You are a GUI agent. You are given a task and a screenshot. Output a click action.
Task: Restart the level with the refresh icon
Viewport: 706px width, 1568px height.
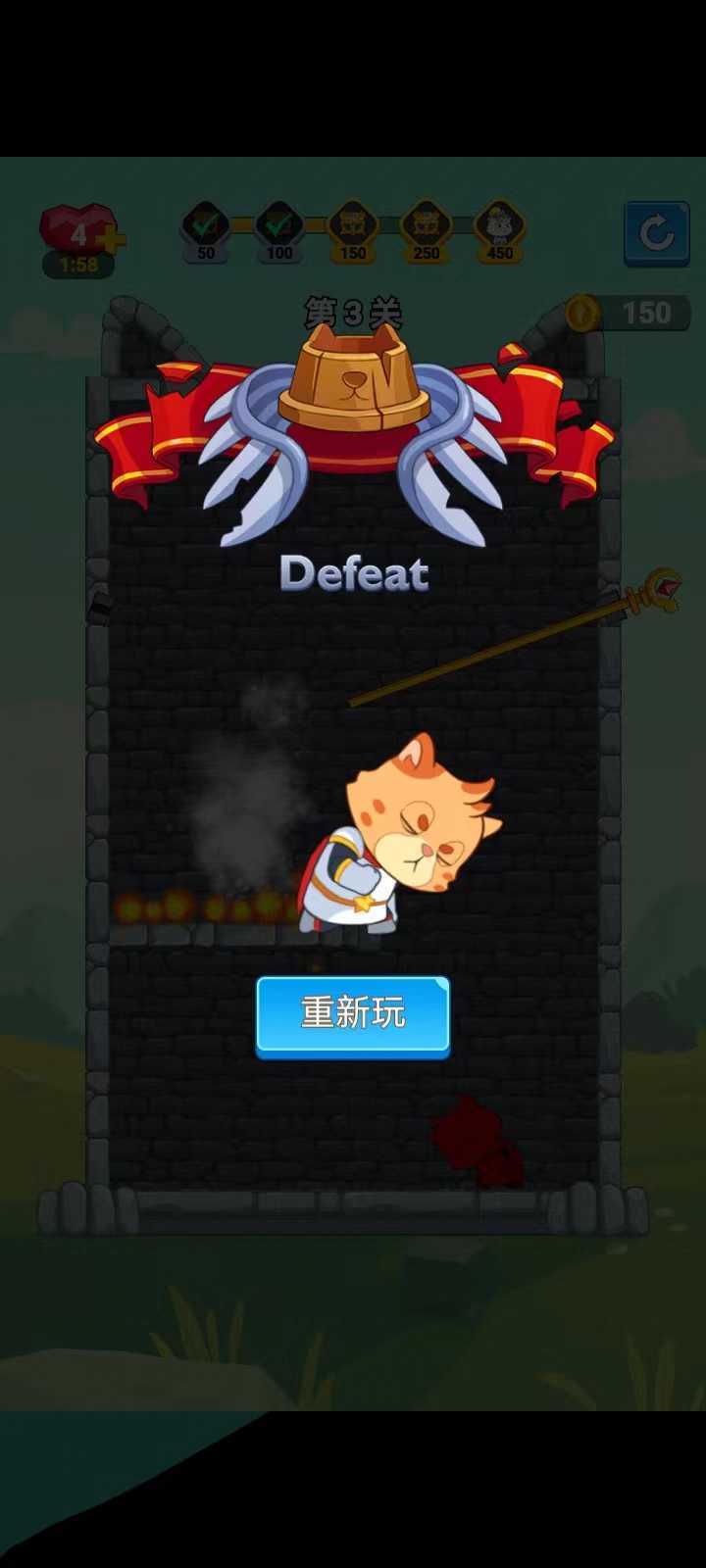point(656,234)
